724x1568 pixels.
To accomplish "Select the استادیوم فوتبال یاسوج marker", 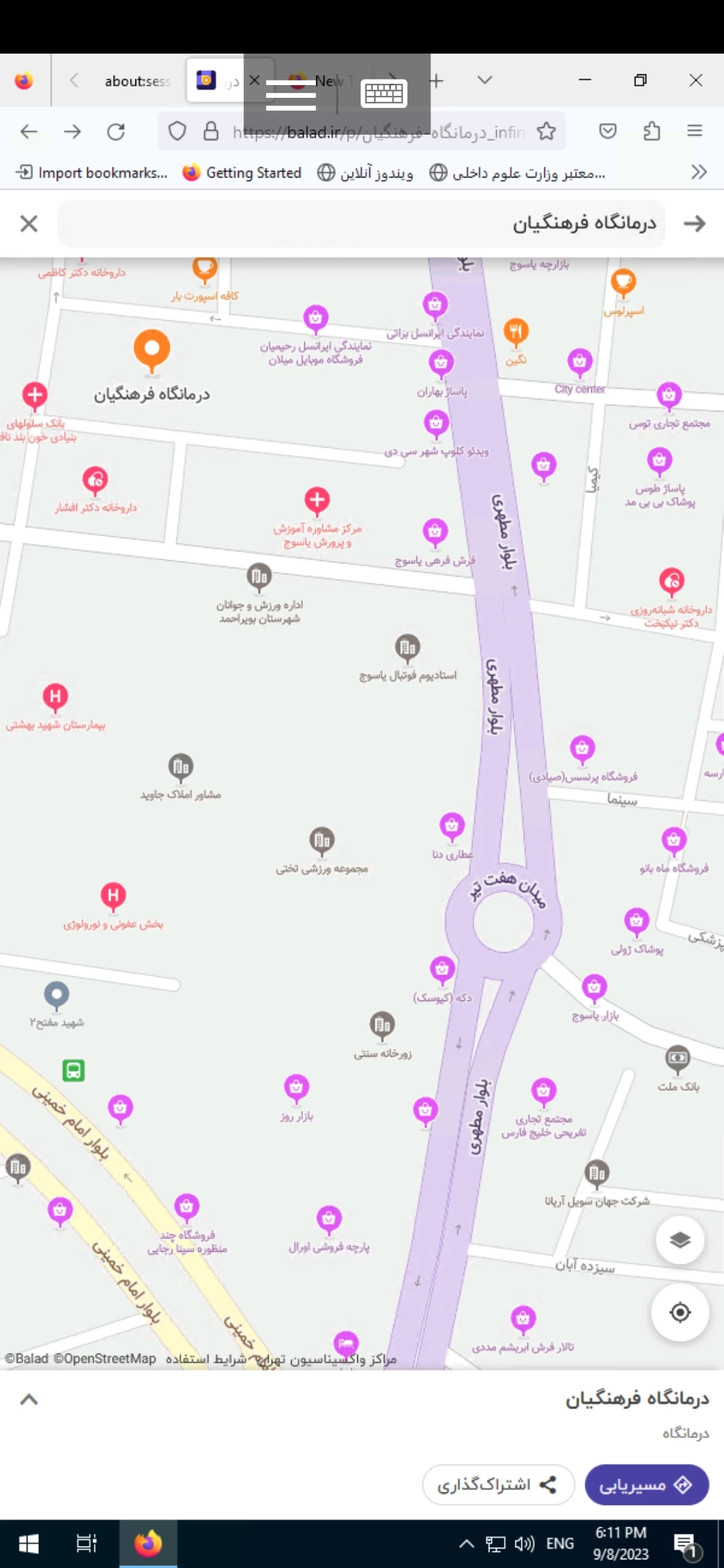I will pos(407,647).
